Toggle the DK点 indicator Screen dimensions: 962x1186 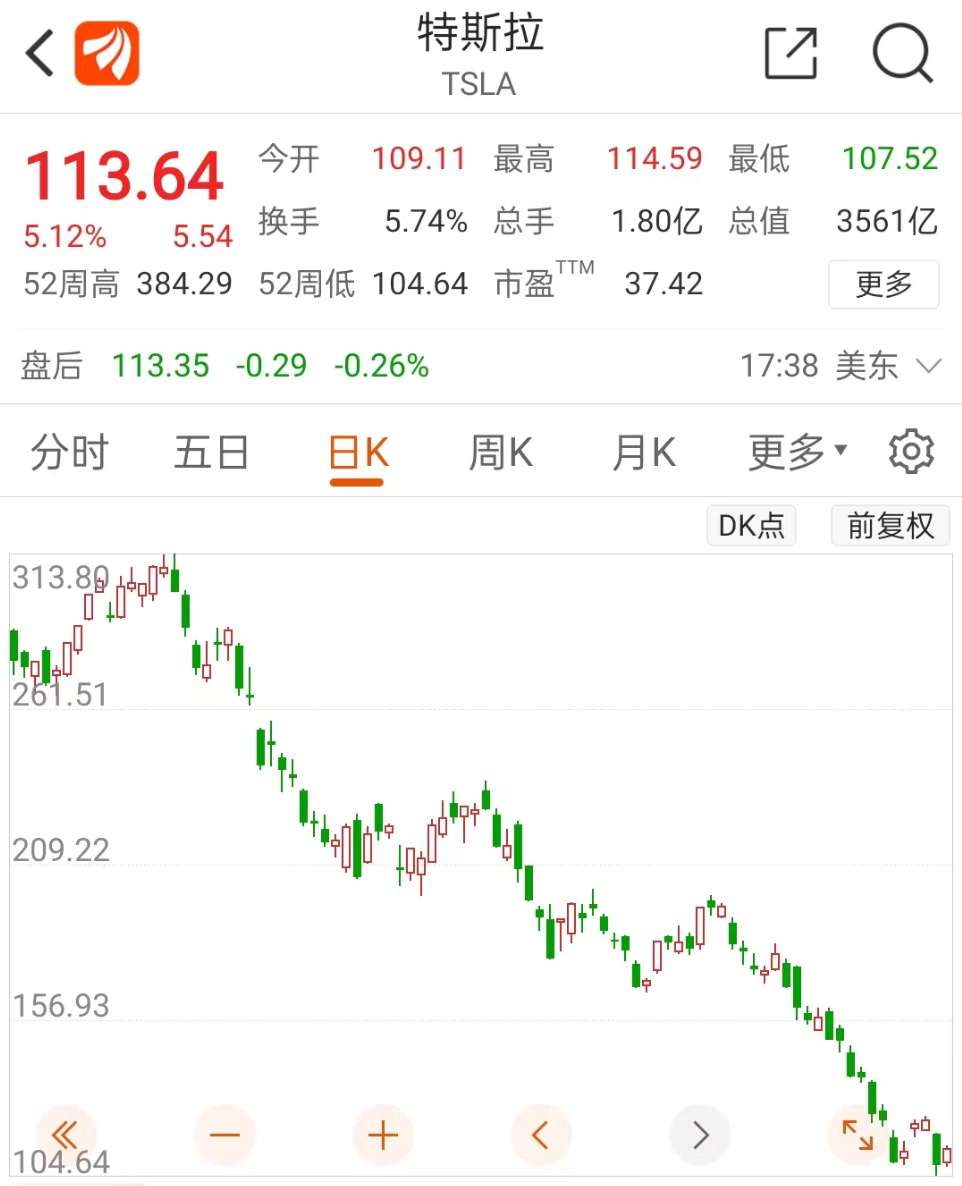(x=751, y=525)
